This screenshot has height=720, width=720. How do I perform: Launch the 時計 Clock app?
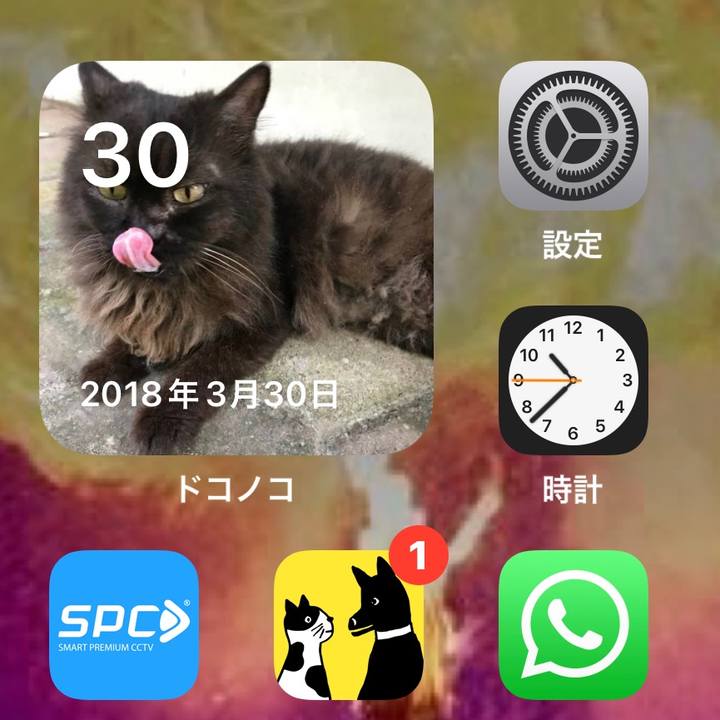(x=573, y=380)
